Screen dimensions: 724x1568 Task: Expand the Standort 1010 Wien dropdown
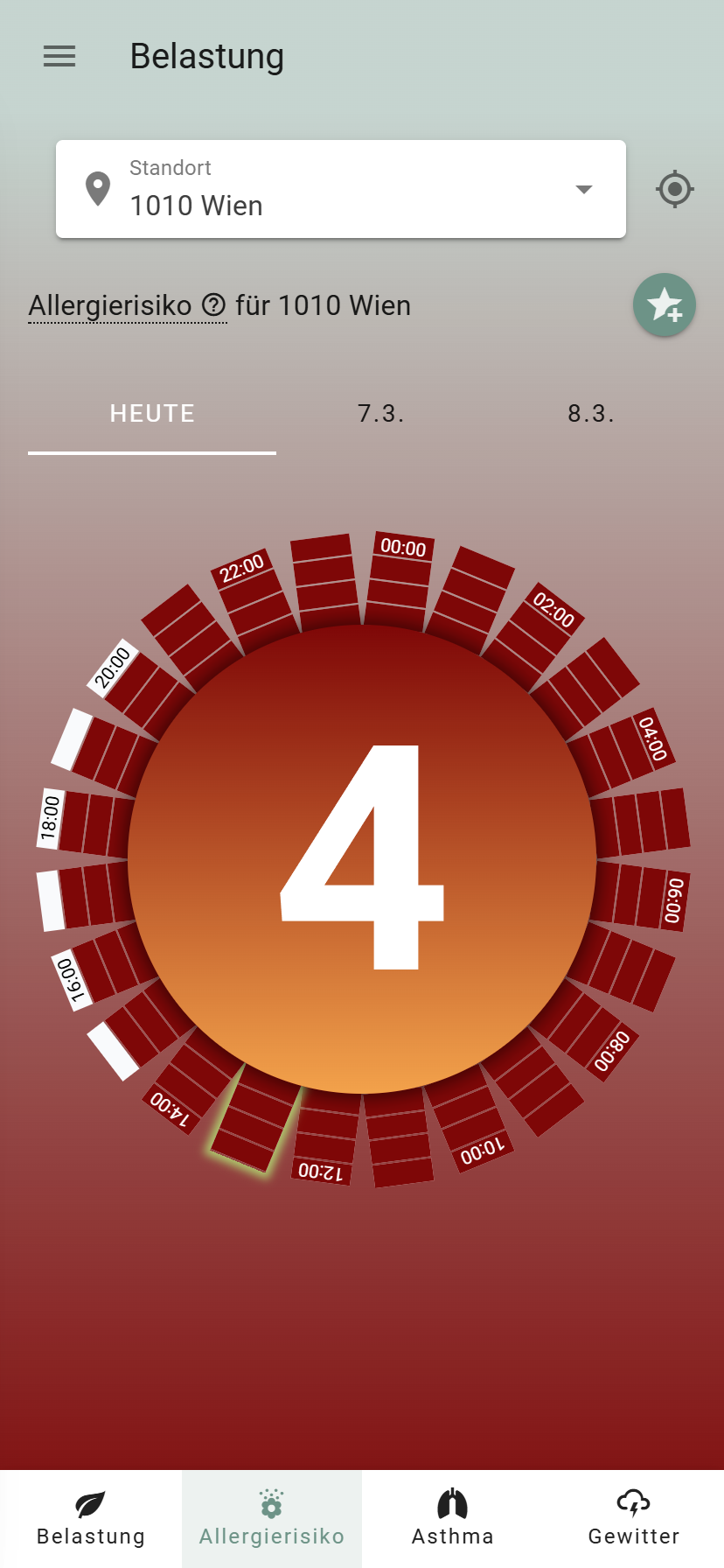click(x=341, y=189)
